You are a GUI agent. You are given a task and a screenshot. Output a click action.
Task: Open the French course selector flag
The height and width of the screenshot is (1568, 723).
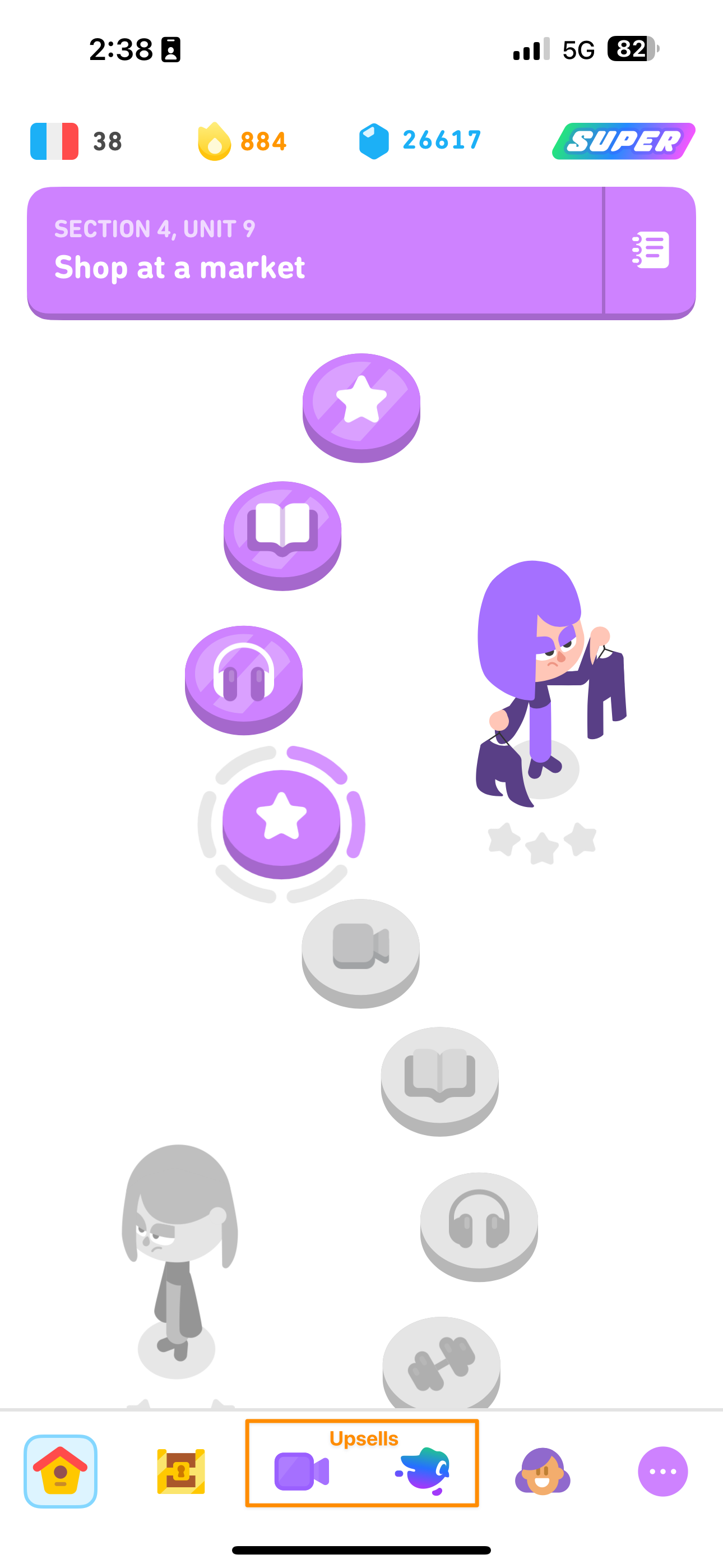click(x=55, y=141)
